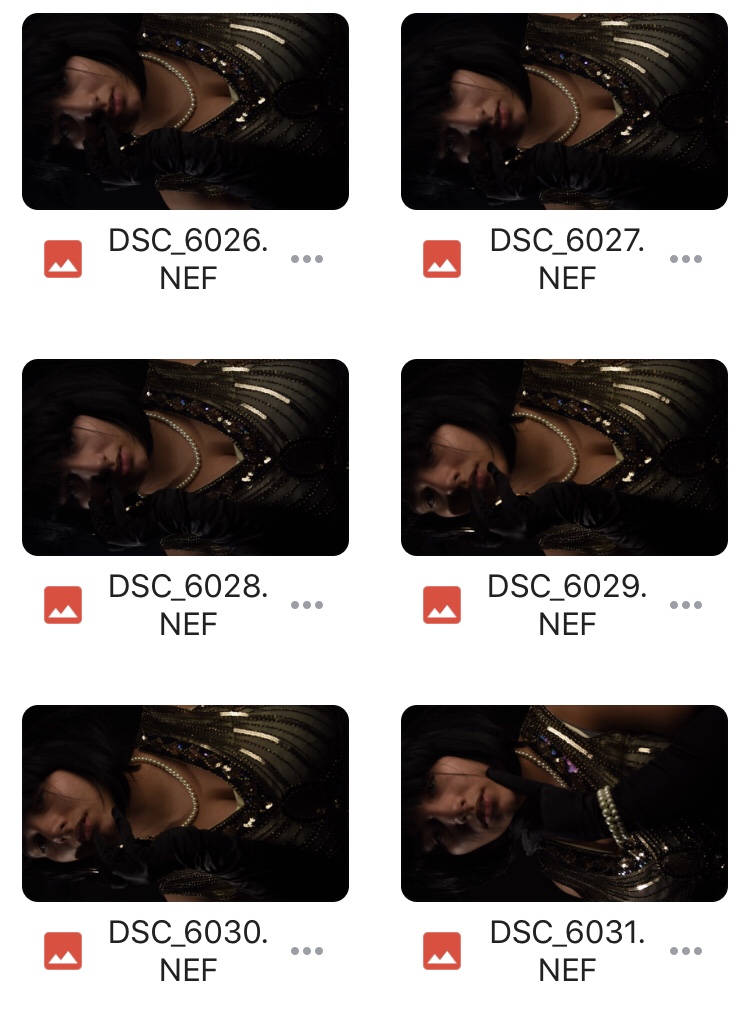
Task: Open more options for DSC_6026.NEF
Action: coord(307,259)
